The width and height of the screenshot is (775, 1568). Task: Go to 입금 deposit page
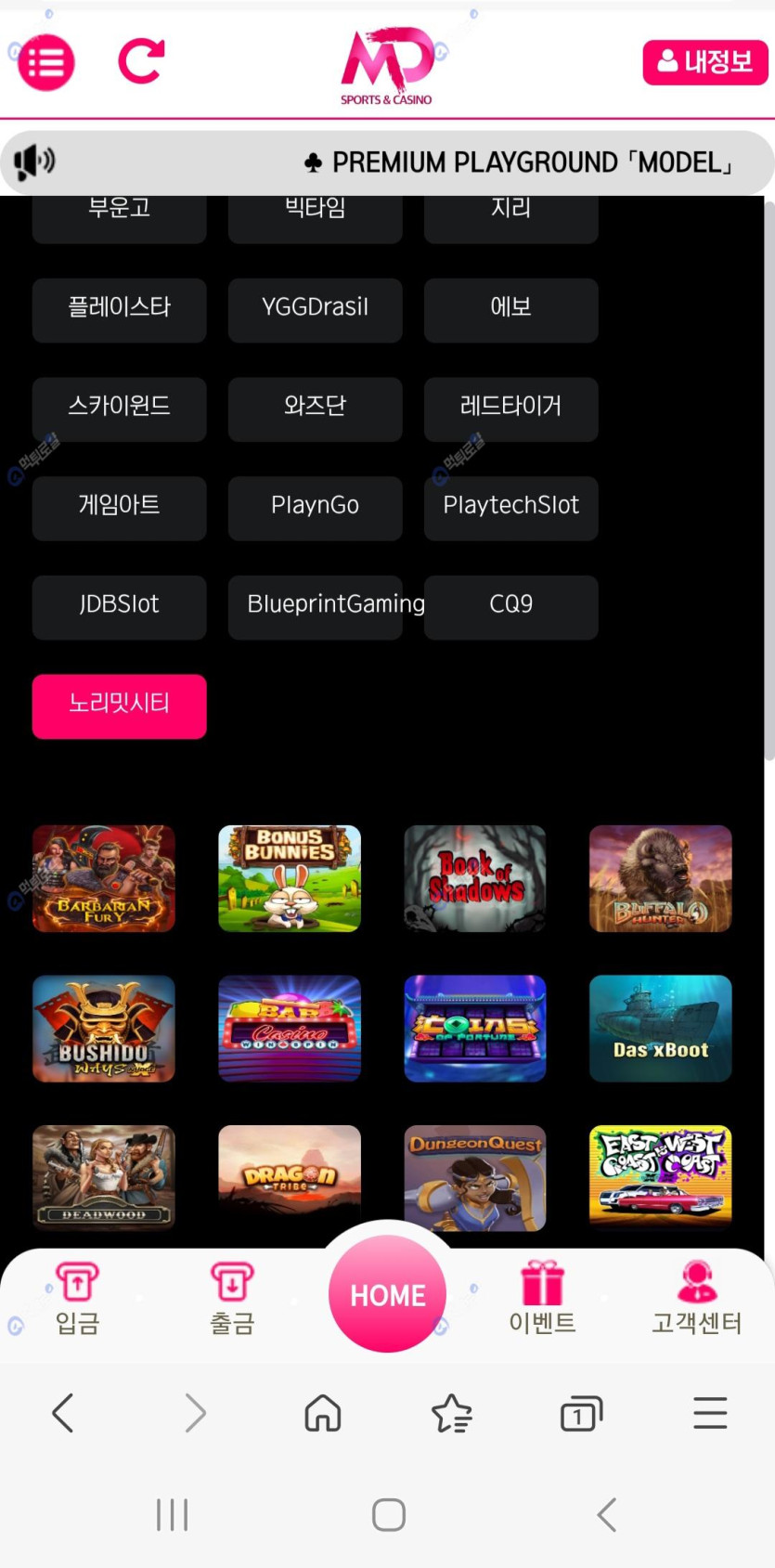(77, 1299)
